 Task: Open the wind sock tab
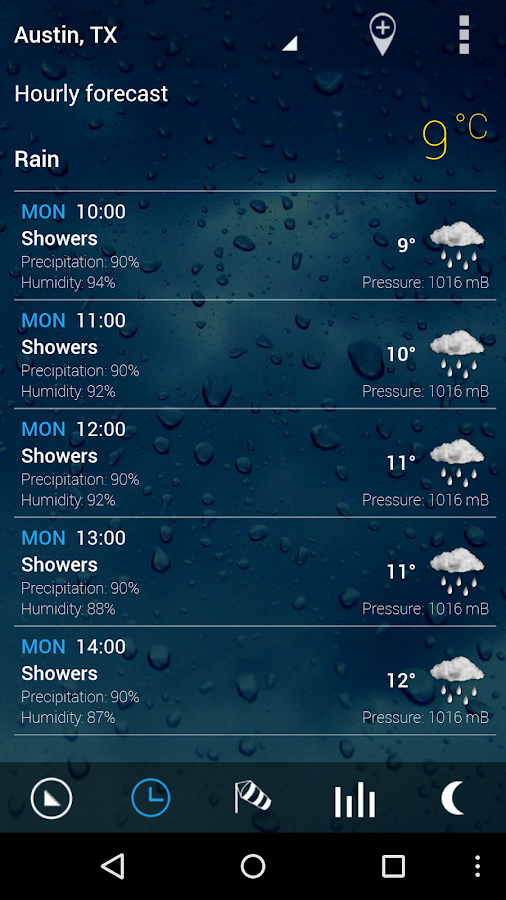pos(252,797)
